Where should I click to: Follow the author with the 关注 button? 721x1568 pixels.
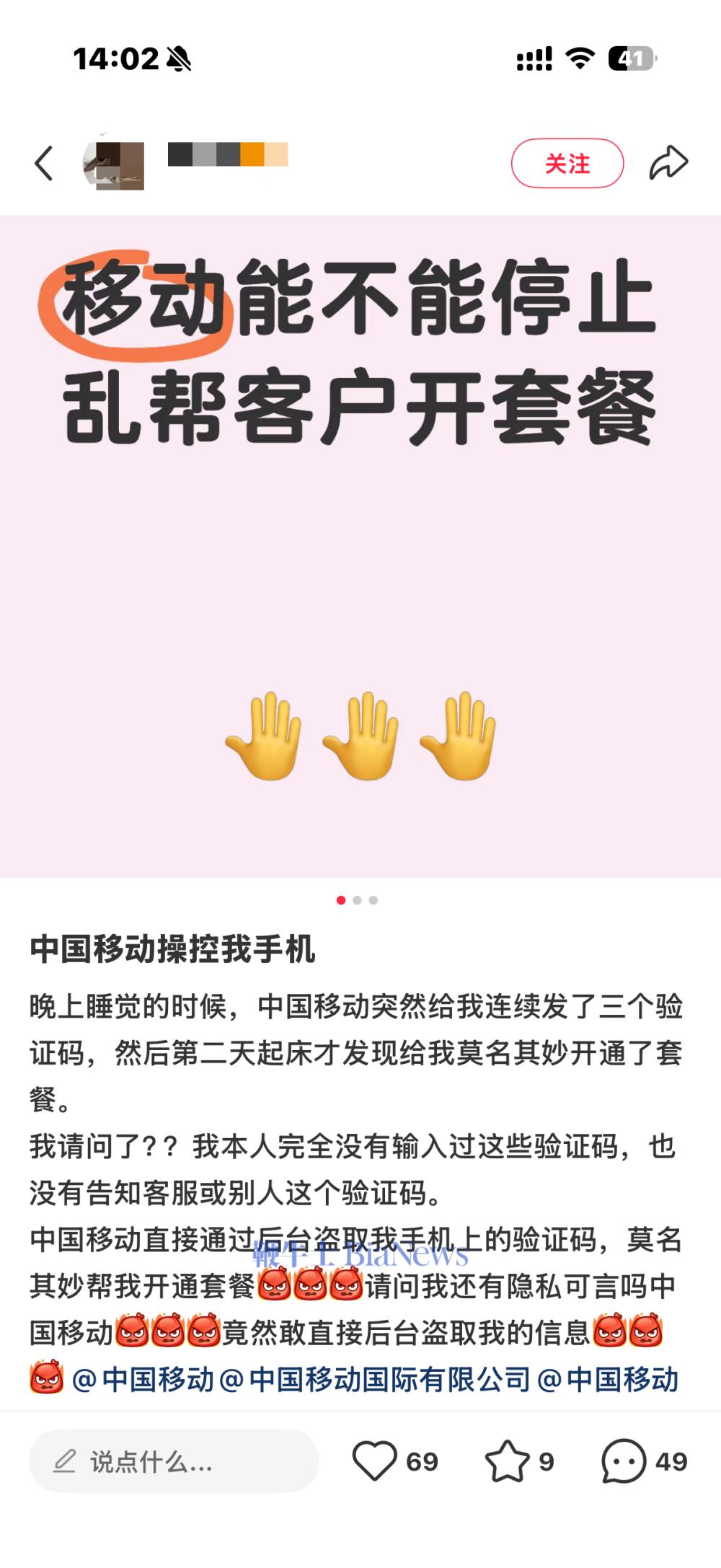567,164
